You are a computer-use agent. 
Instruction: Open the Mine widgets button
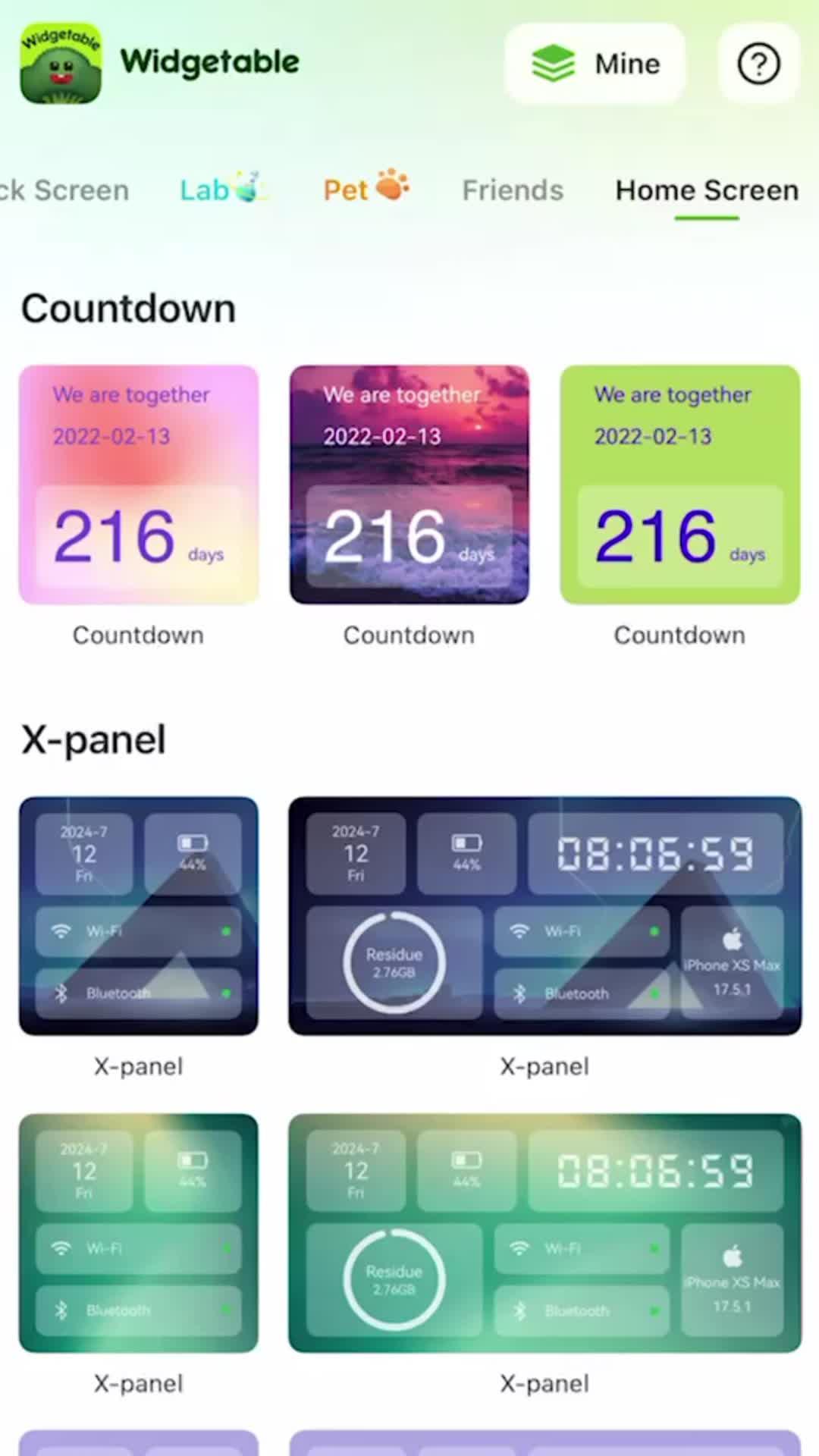point(595,64)
